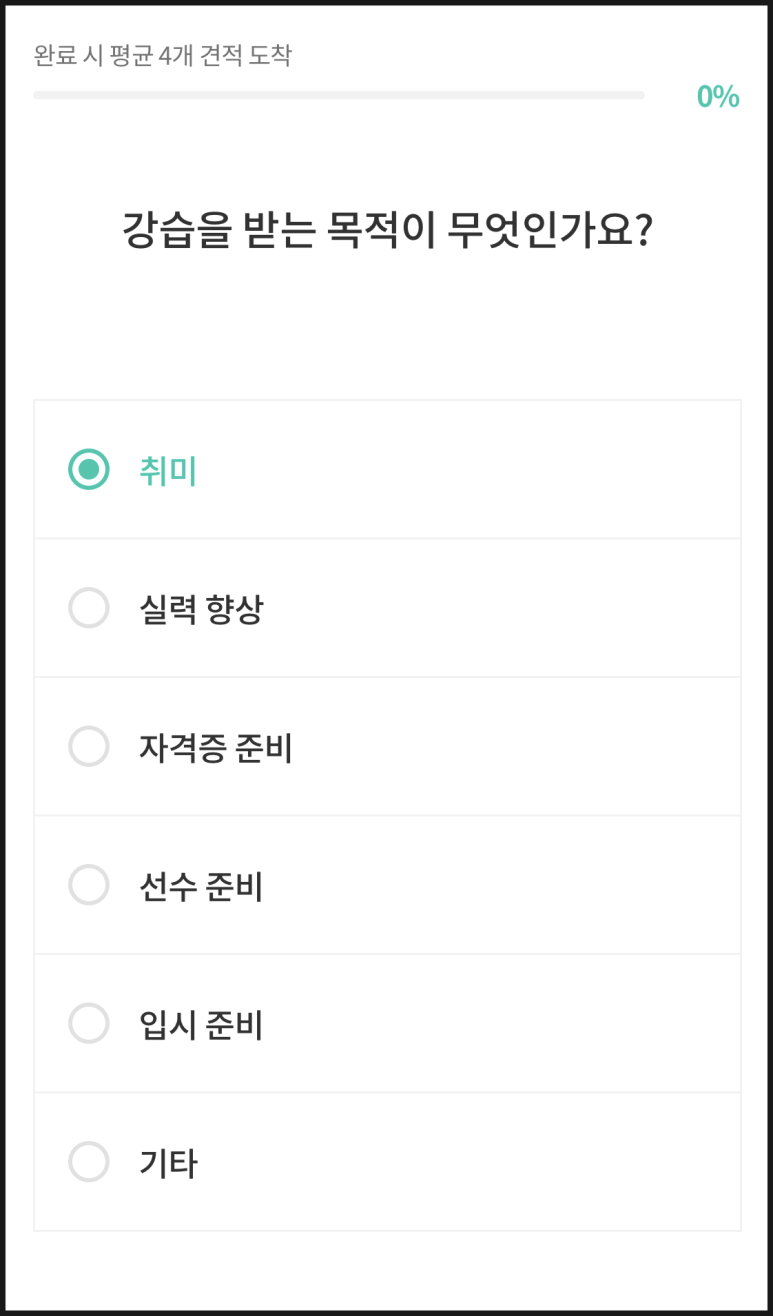
Task: Click the 입시 준비 option row
Action: (x=386, y=1024)
